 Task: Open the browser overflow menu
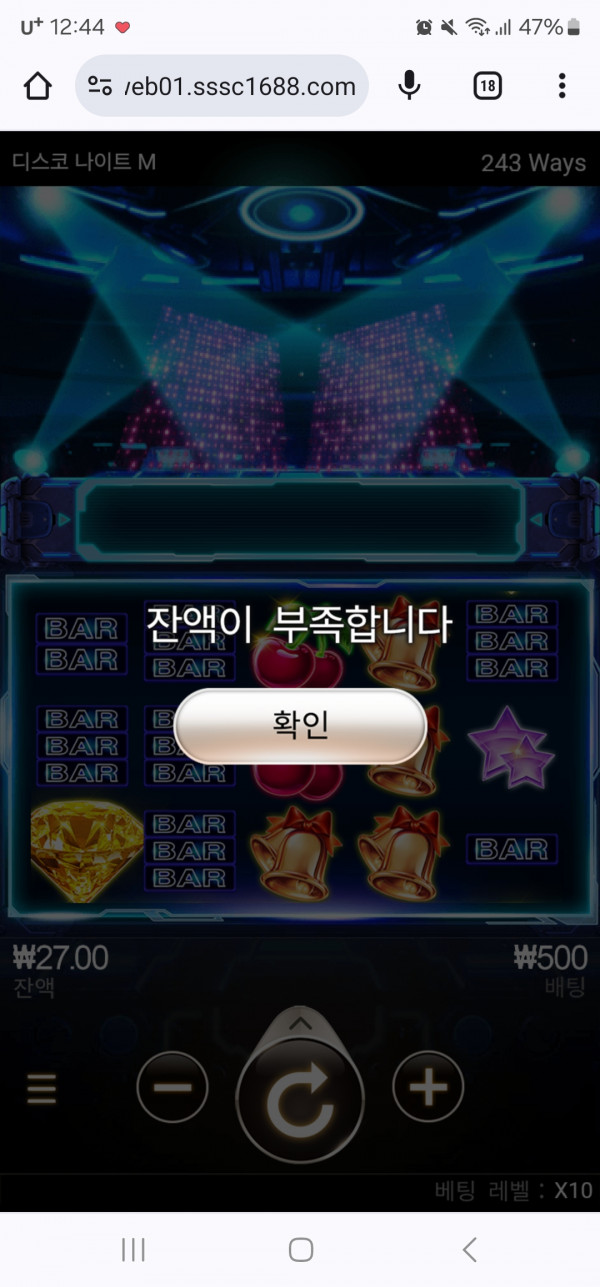click(562, 86)
